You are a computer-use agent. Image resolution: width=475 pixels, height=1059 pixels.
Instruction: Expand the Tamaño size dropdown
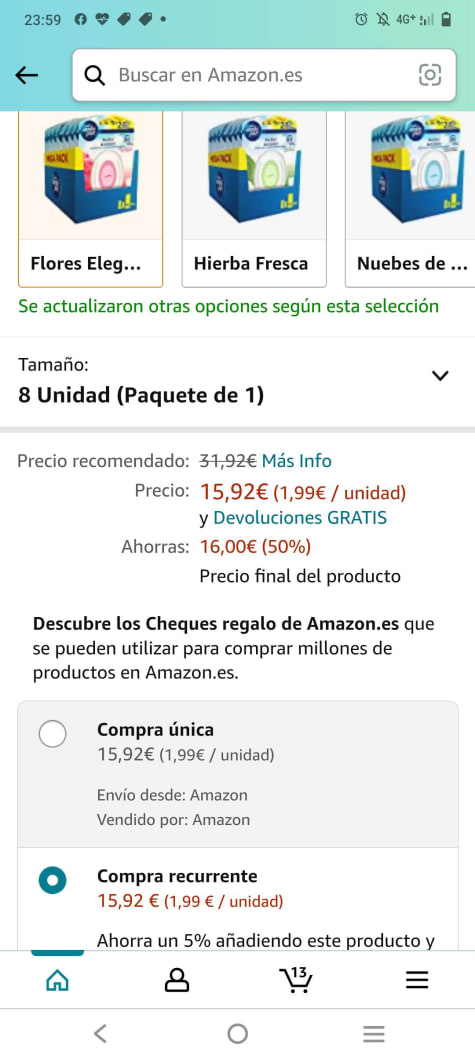[237, 382]
